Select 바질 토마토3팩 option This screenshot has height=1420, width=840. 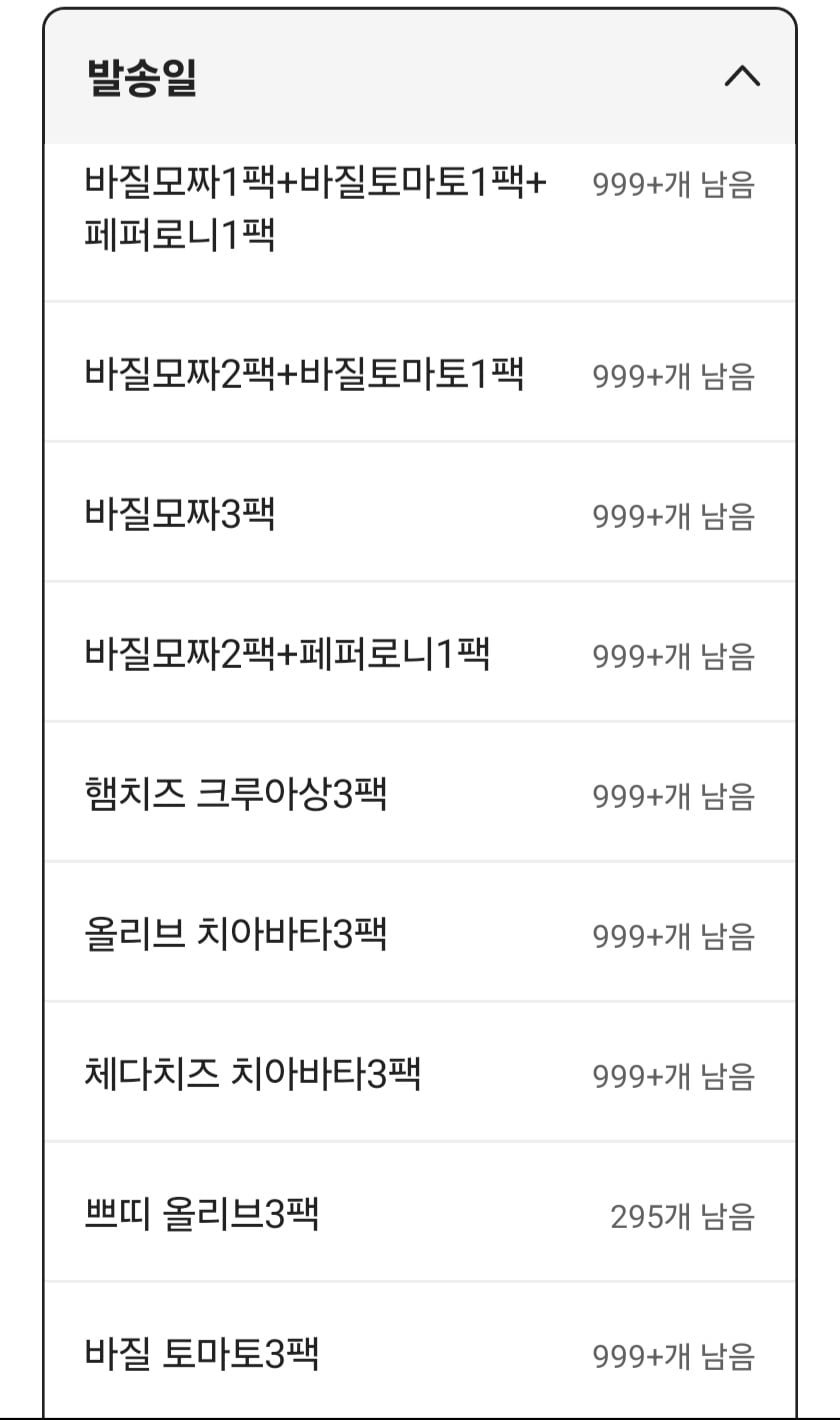point(202,1354)
